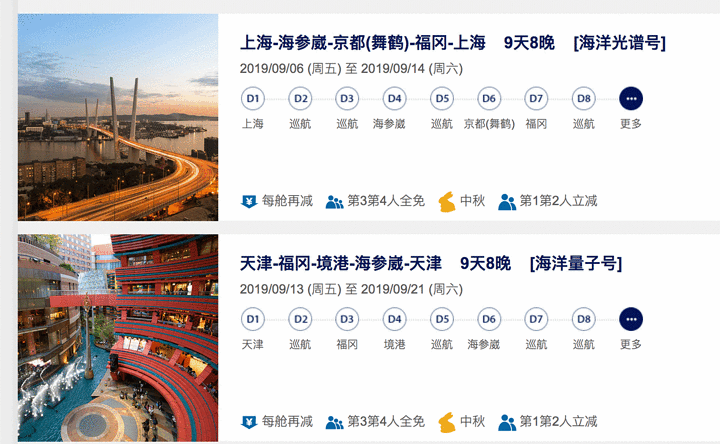The image size is (720, 444).
Task: Select day D4 境港 on the 海洋量子号 itinerary
Action: 394,320
